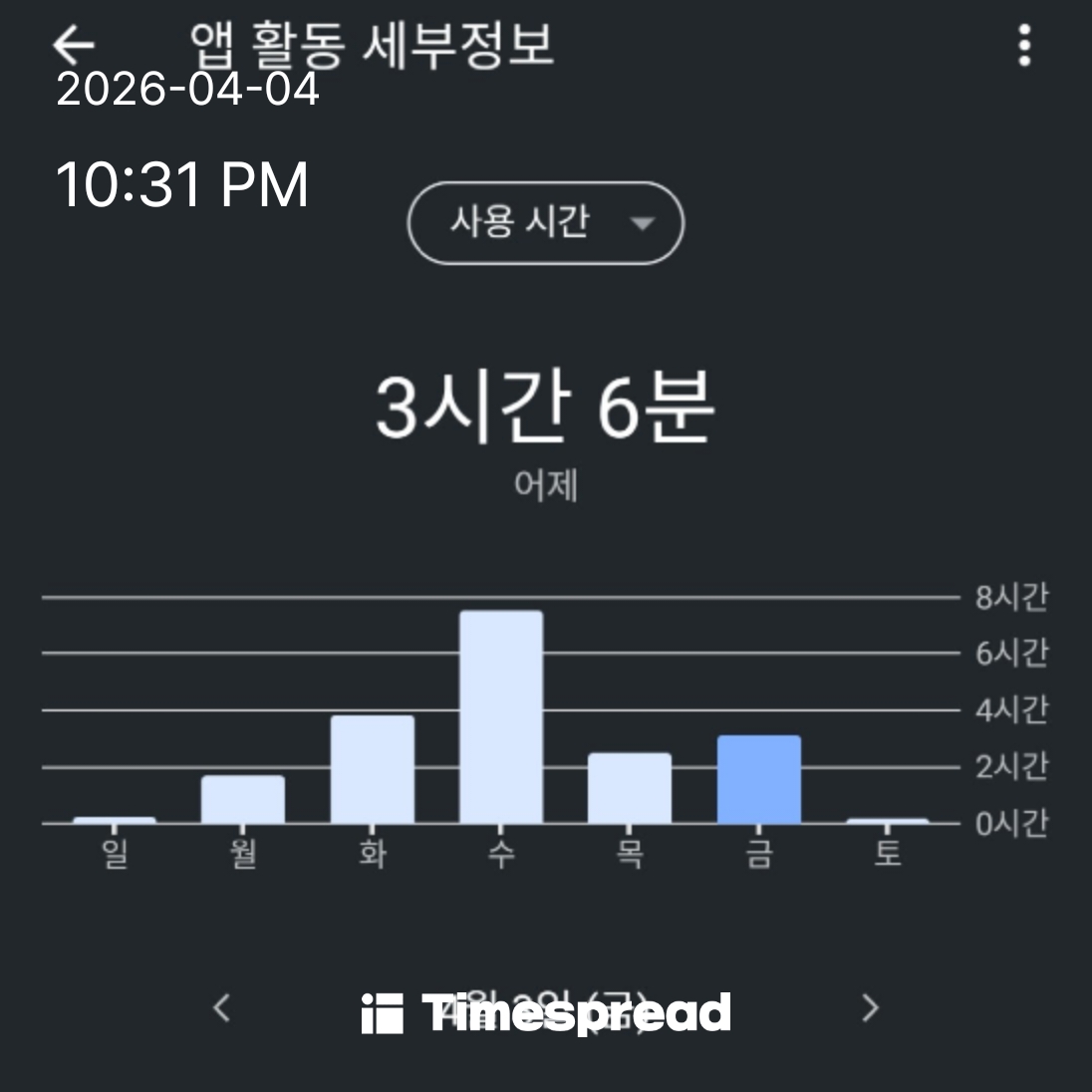The height and width of the screenshot is (1092, 1092).
Task: Select the highlighted 금 bar
Action: tap(759, 779)
